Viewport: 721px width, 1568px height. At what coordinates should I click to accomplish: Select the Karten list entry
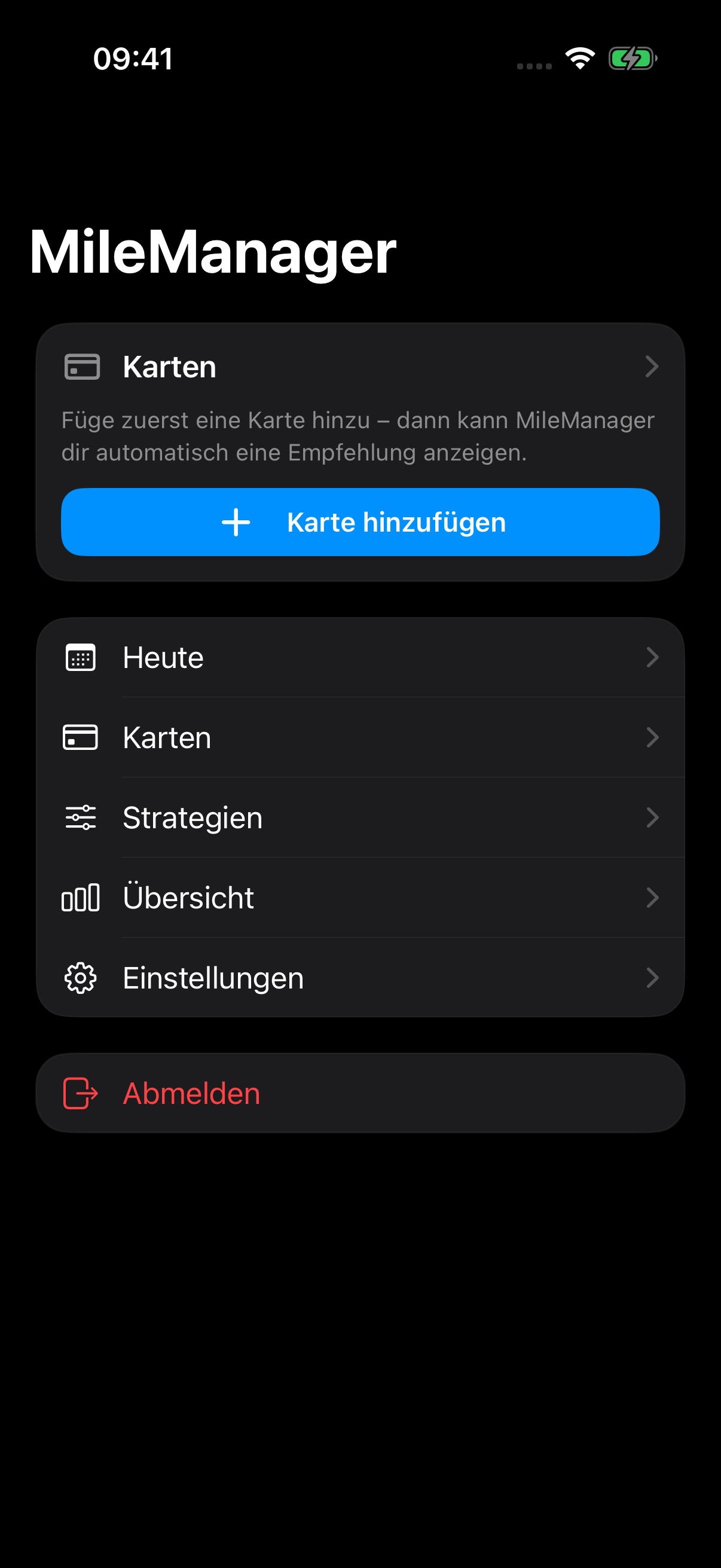pyautogui.click(x=167, y=737)
